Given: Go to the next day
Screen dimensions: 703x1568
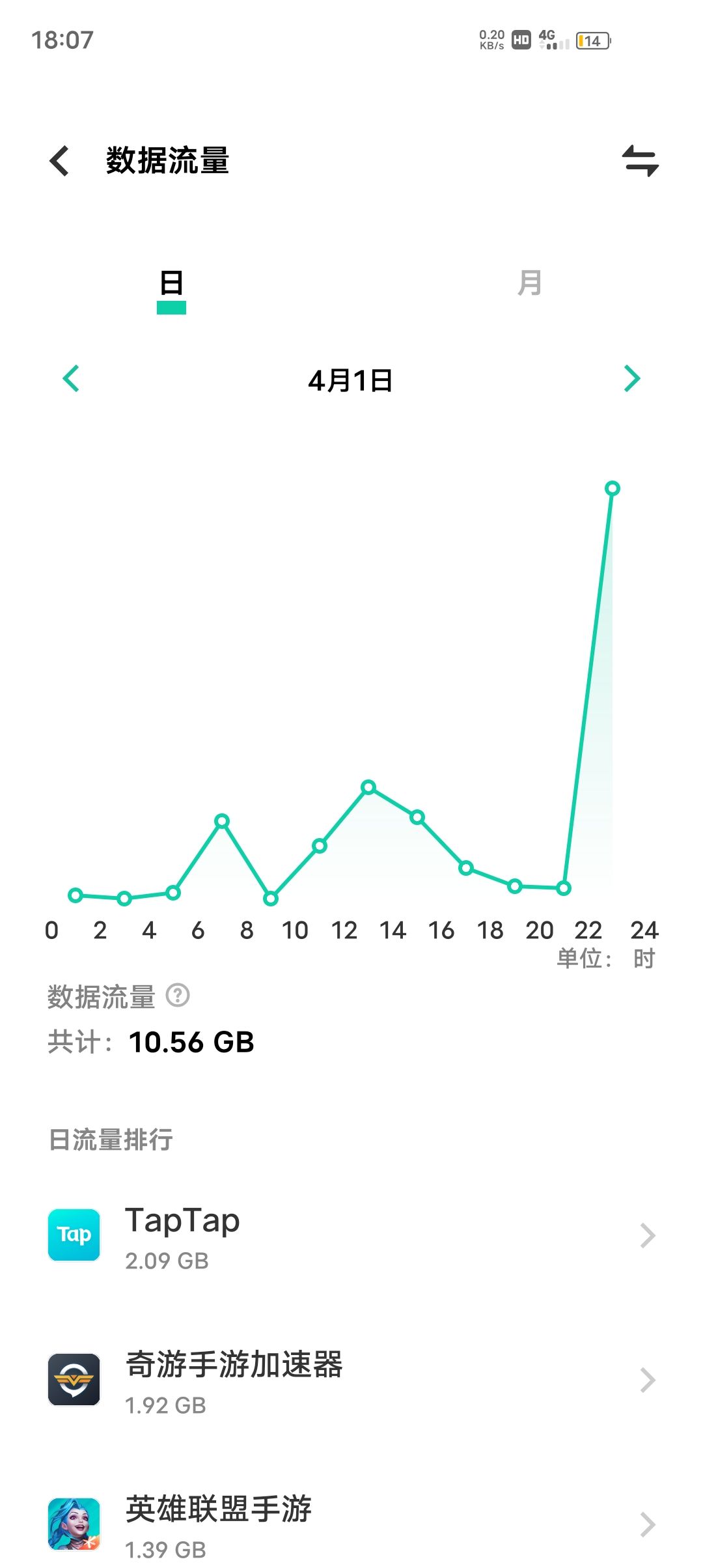Looking at the screenshot, I should (631, 378).
